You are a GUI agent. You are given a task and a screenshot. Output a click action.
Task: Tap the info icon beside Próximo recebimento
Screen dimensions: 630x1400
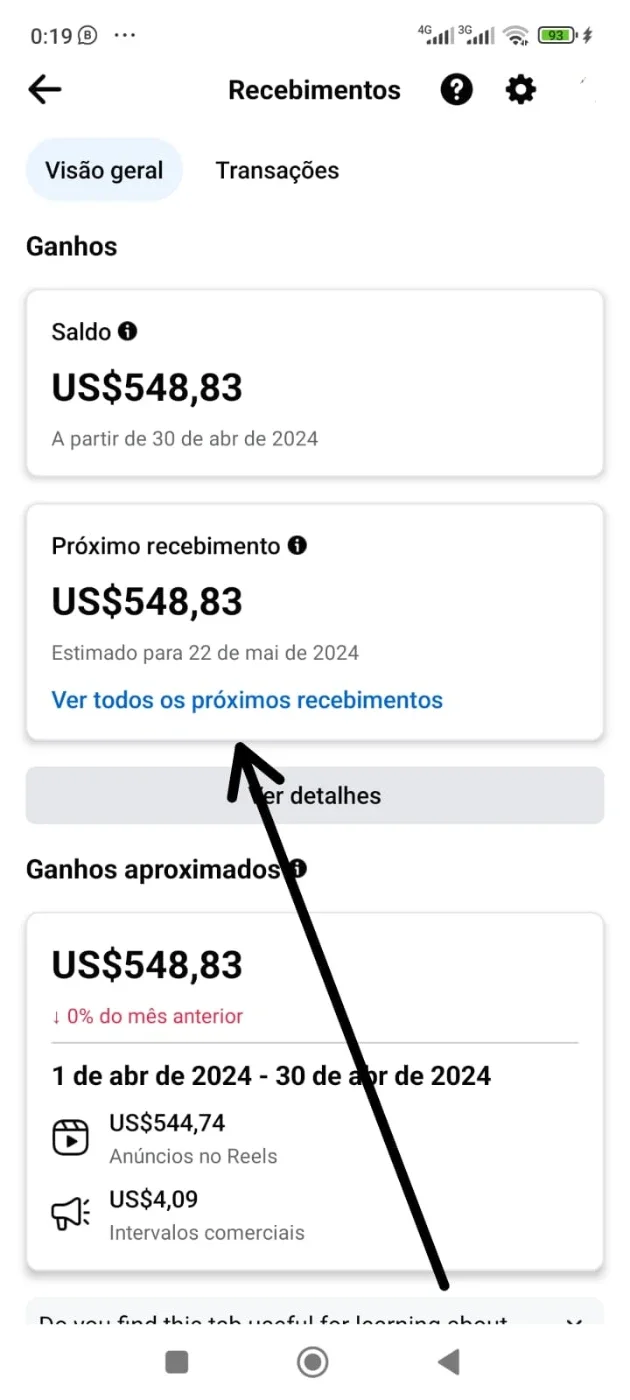(297, 545)
